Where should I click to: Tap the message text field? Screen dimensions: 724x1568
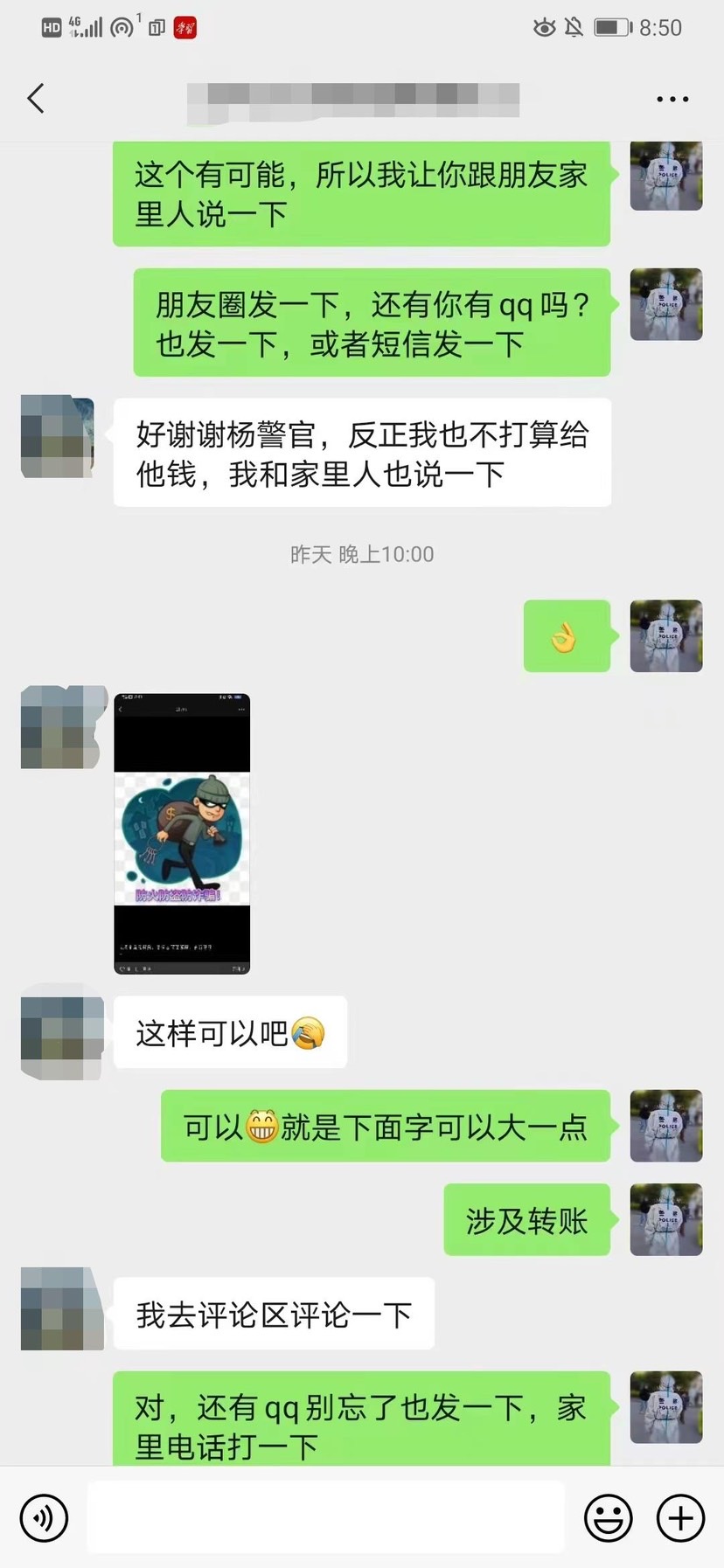coord(325,1518)
